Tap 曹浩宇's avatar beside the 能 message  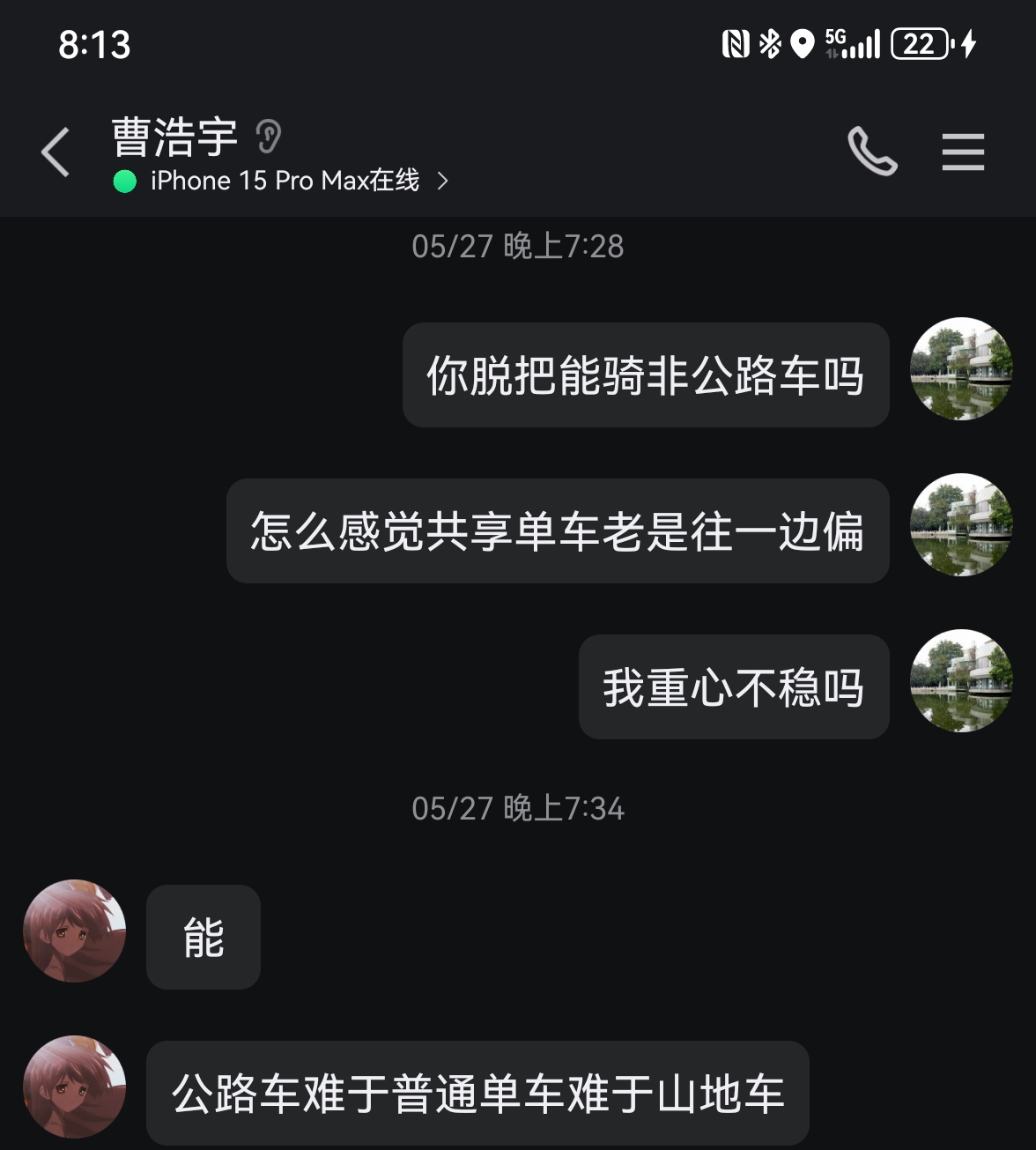click(74, 931)
